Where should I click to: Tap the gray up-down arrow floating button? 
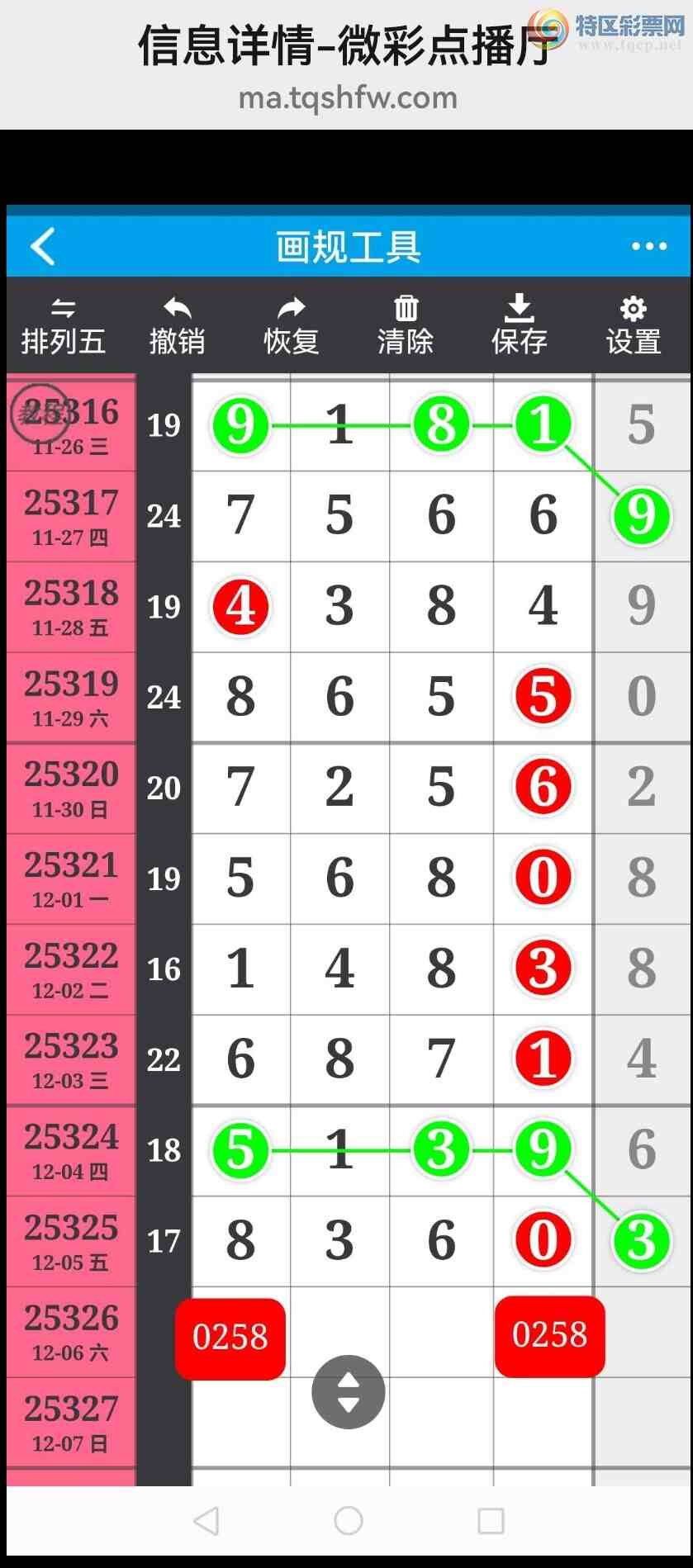click(348, 1392)
